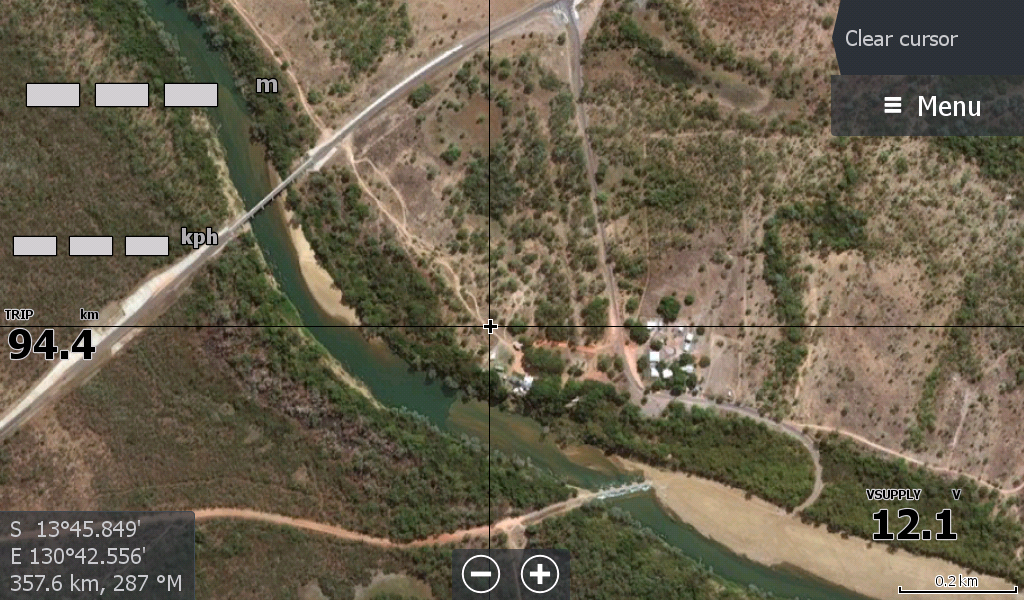Zoom out with the minus button
The width and height of the screenshot is (1024, 600).
[481, 574]
